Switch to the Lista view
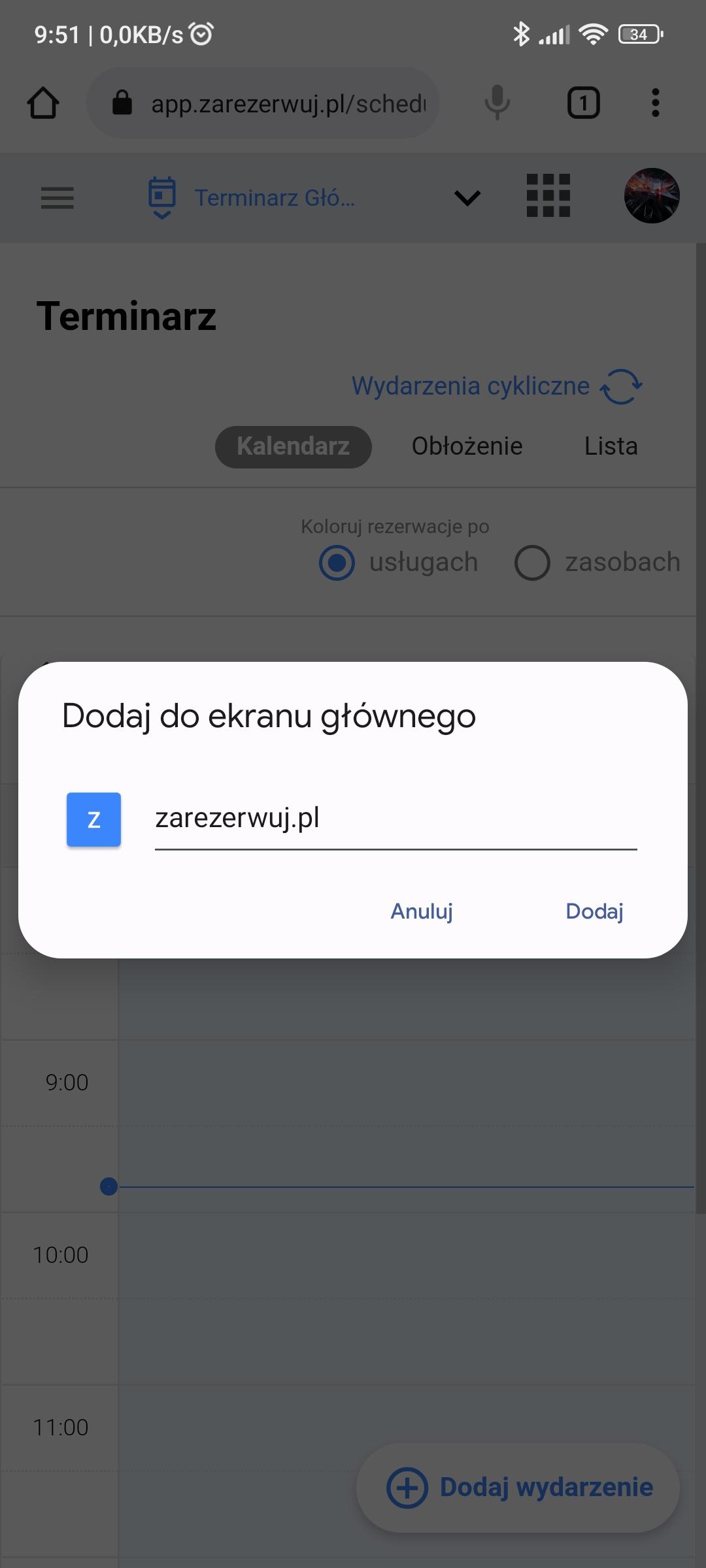The height and width of the screenshot is (1568, 706). 611,447
